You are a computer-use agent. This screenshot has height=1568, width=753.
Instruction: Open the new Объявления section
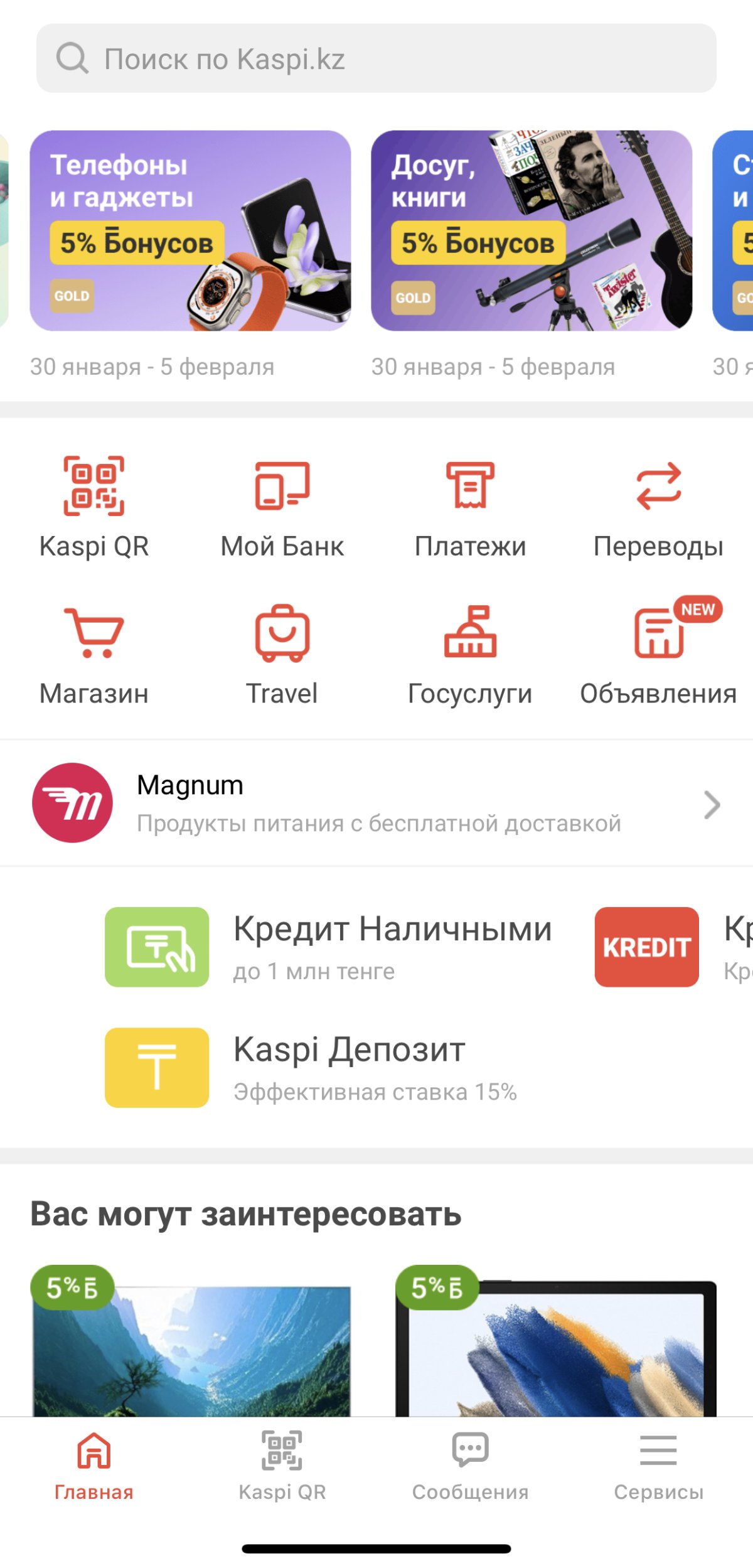[x=658, y=654]
